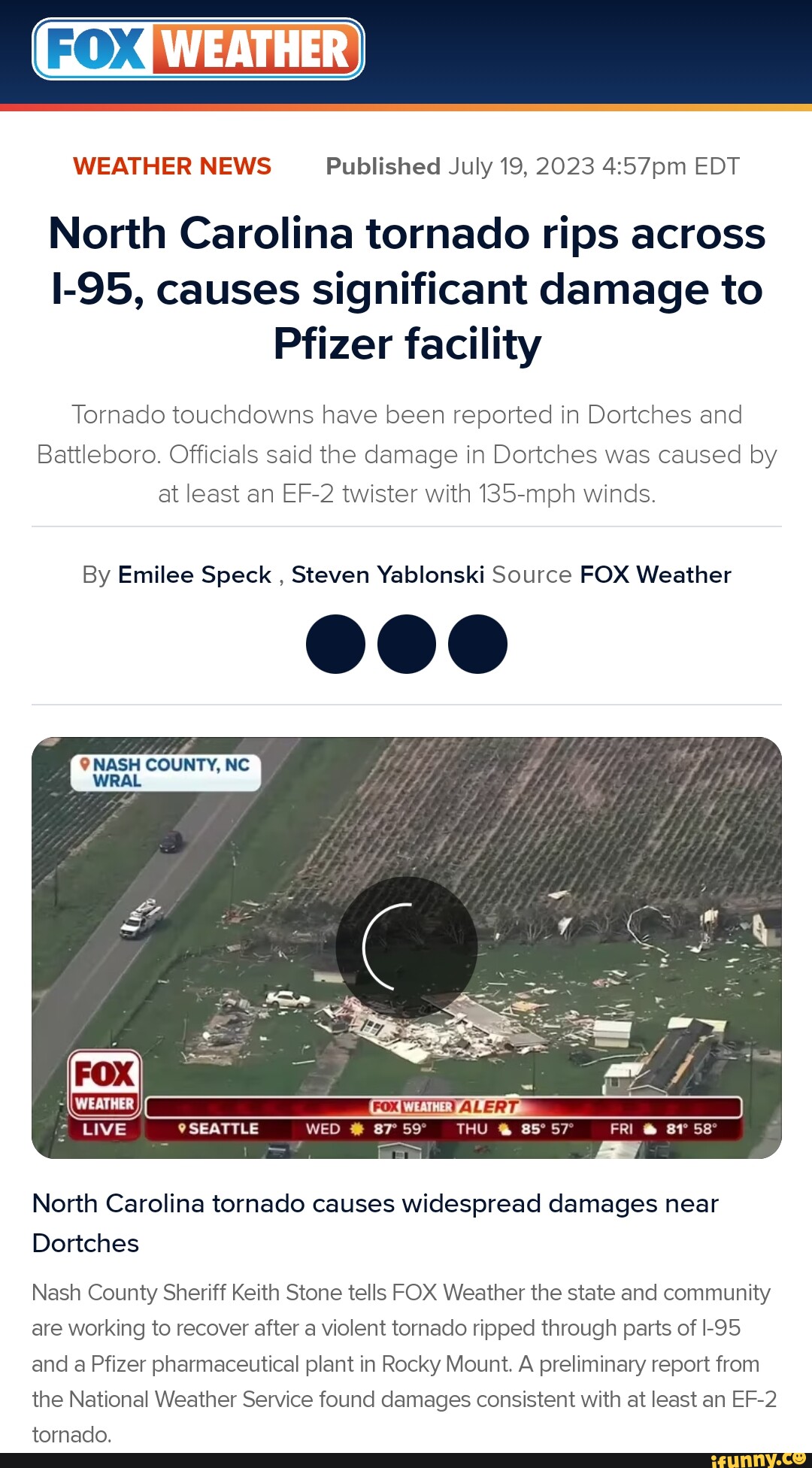
Task: View author Emilee Speck's page
Action: (194, 575)
